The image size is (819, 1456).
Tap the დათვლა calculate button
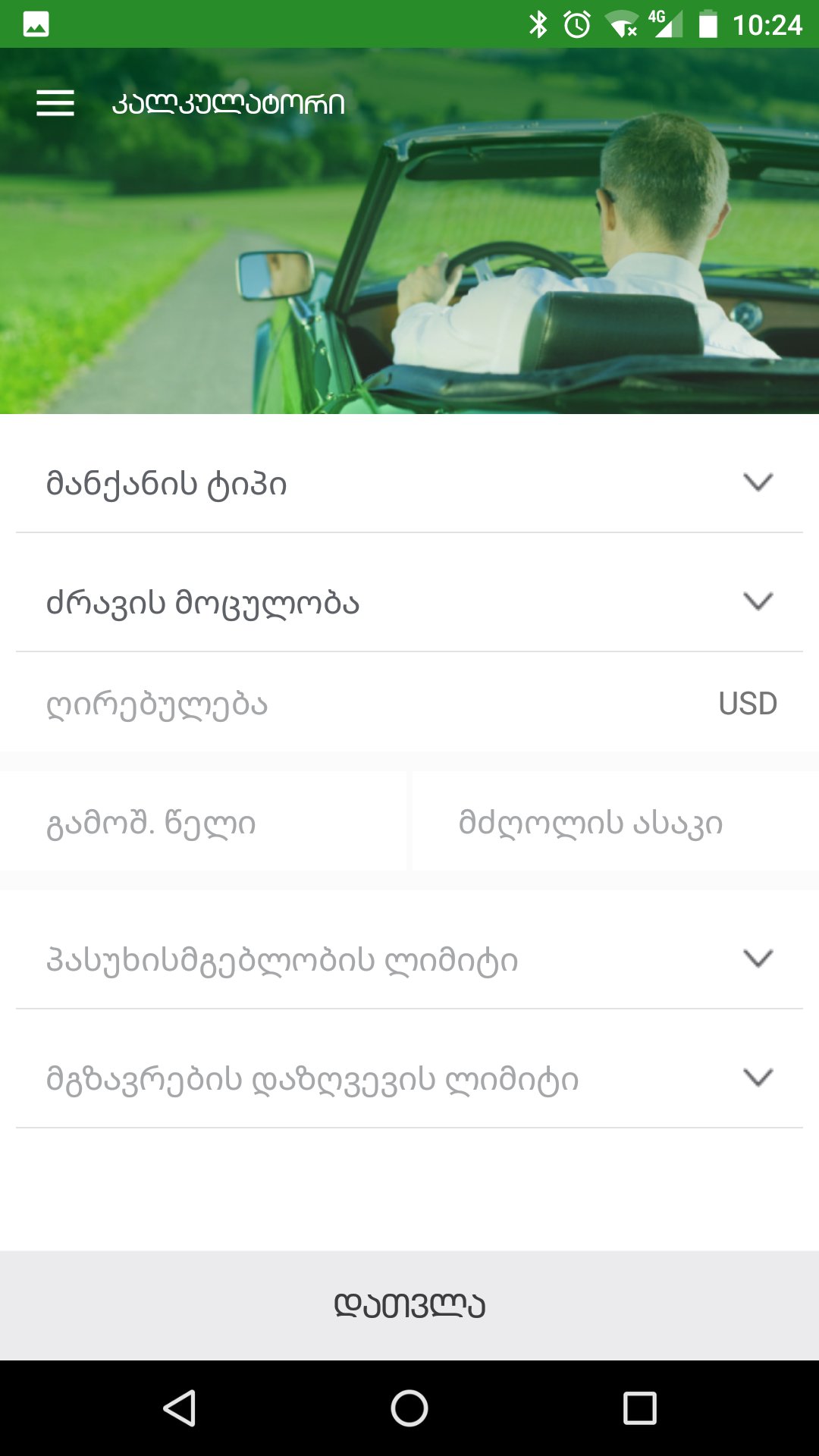(409, 1305)
